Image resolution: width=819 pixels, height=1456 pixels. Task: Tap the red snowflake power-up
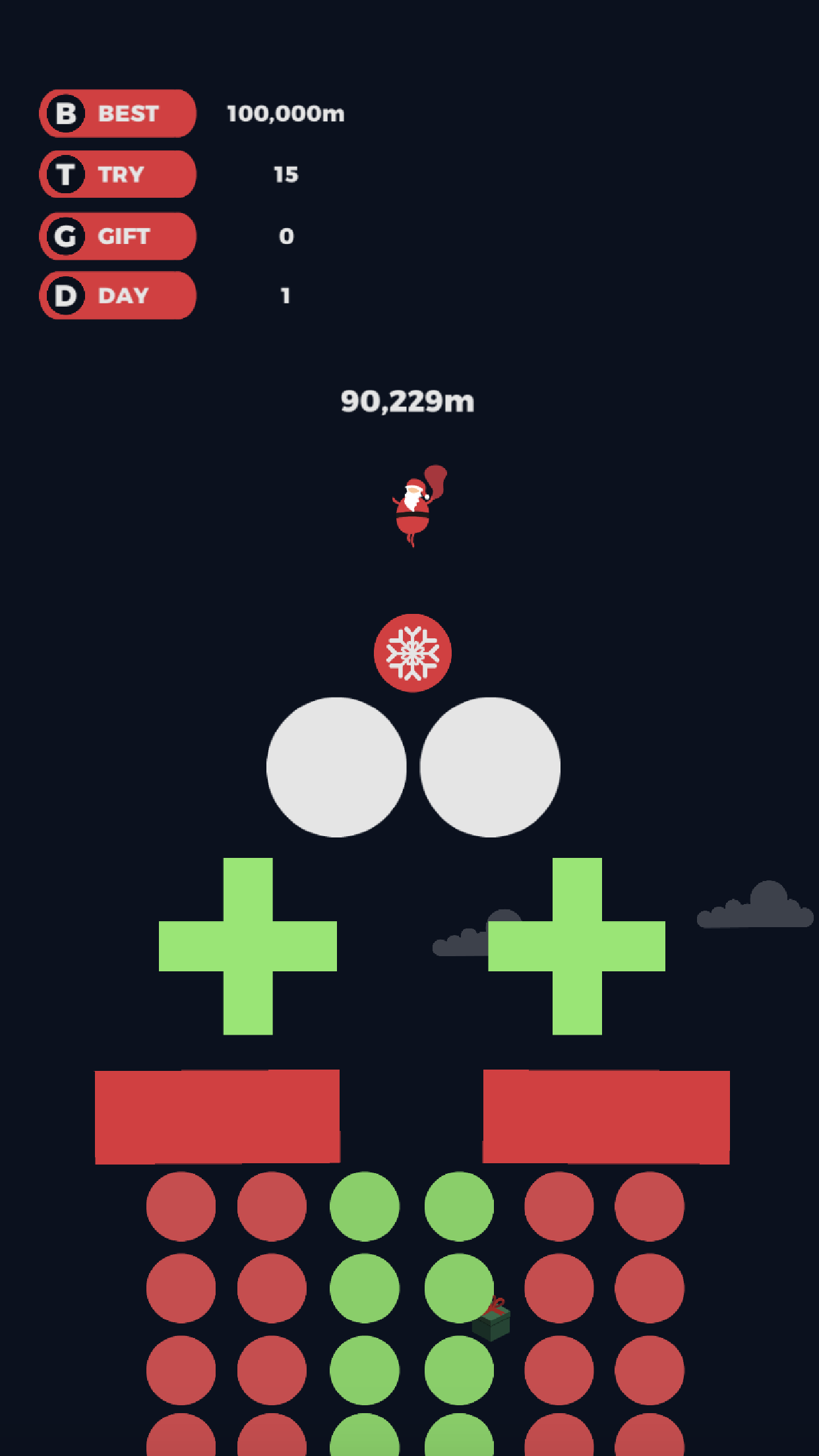(412, 653)
